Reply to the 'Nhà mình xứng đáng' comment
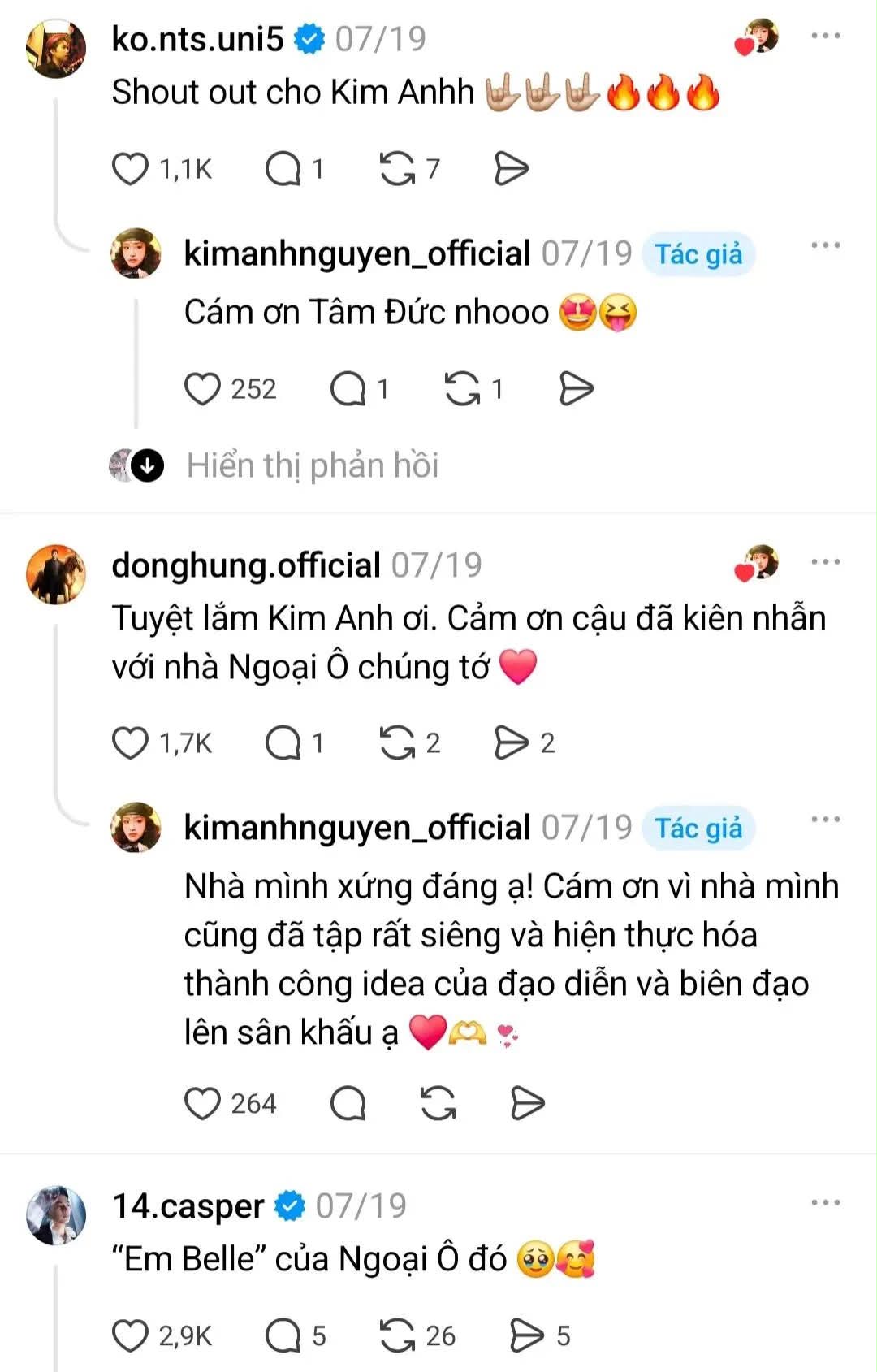Screen dimensions: 877x1372 [x=348, y=1104]
